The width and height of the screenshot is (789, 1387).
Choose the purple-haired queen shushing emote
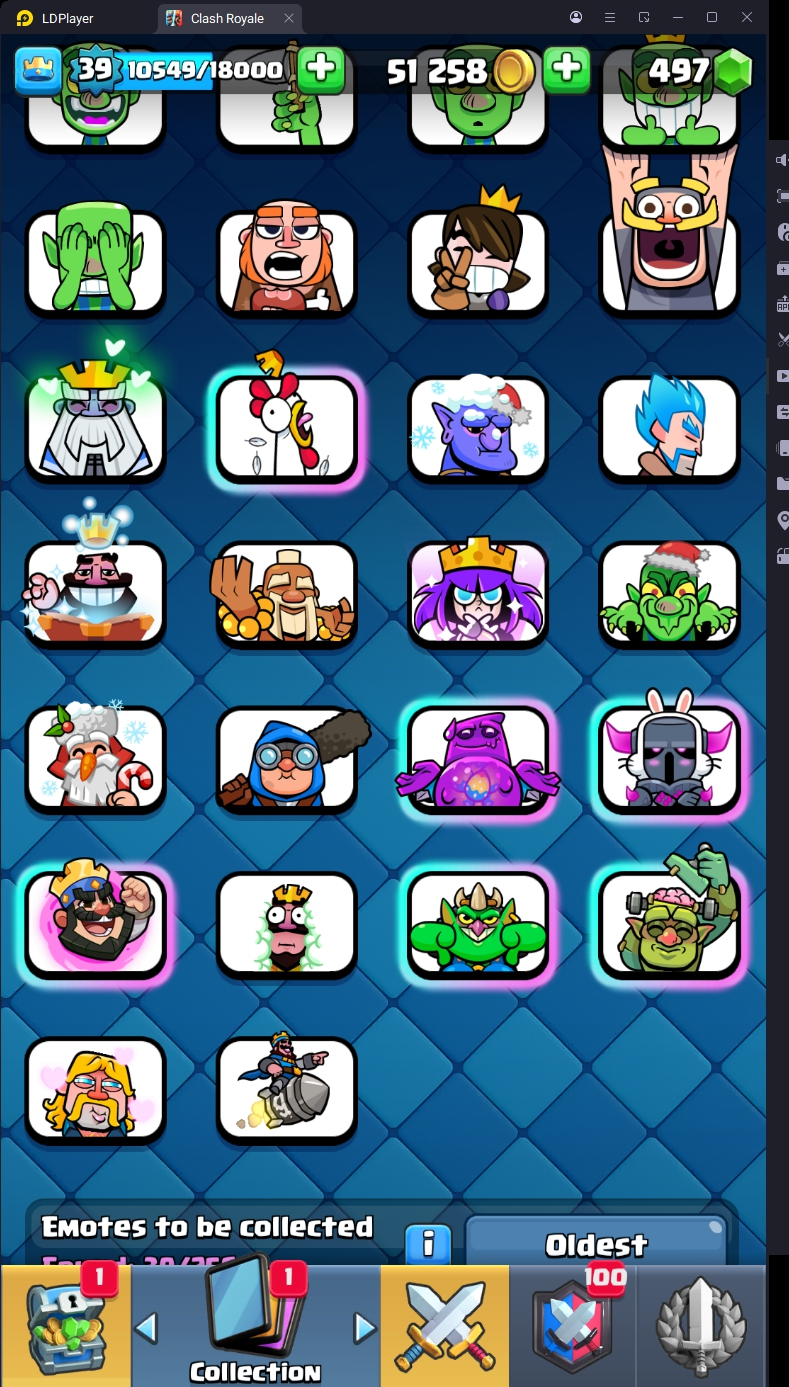point(478,593)
